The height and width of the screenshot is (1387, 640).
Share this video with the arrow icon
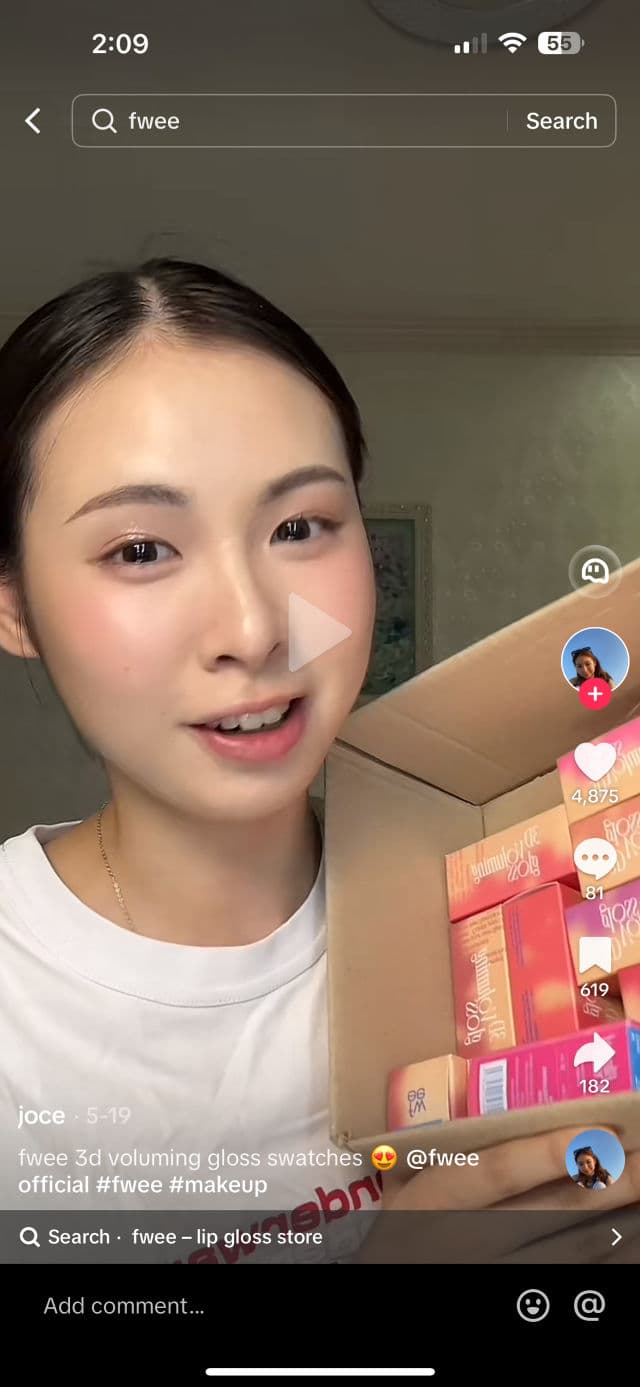click(x=595, y=1052)
